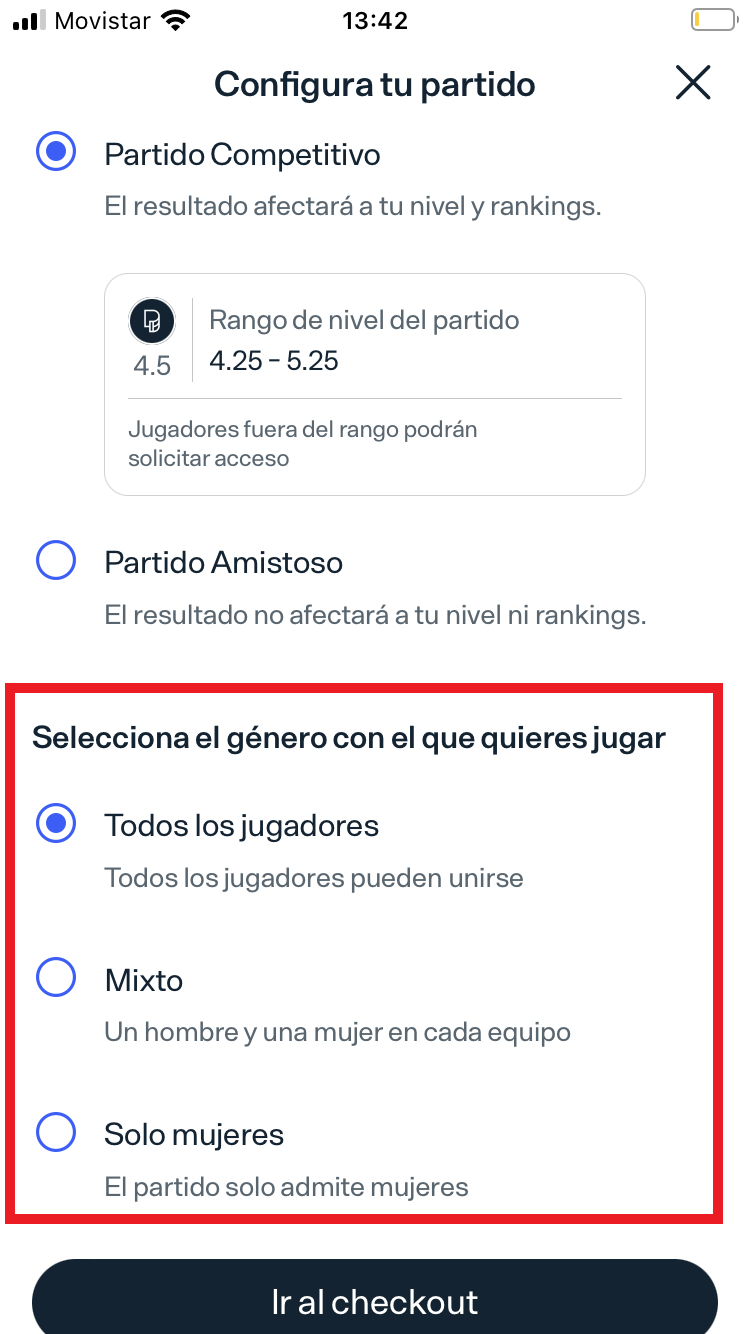Select the Partido Competitivo option
750x1334 pixels.
tap(56, 152)
